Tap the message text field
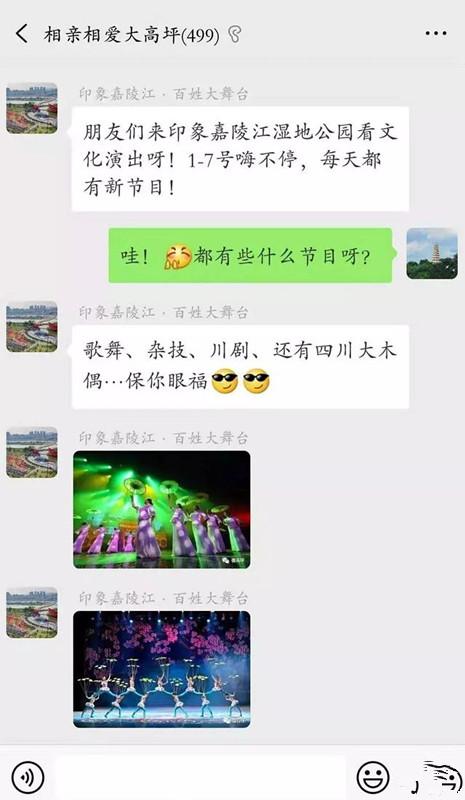The image size is (465, 800). (200, 777)
